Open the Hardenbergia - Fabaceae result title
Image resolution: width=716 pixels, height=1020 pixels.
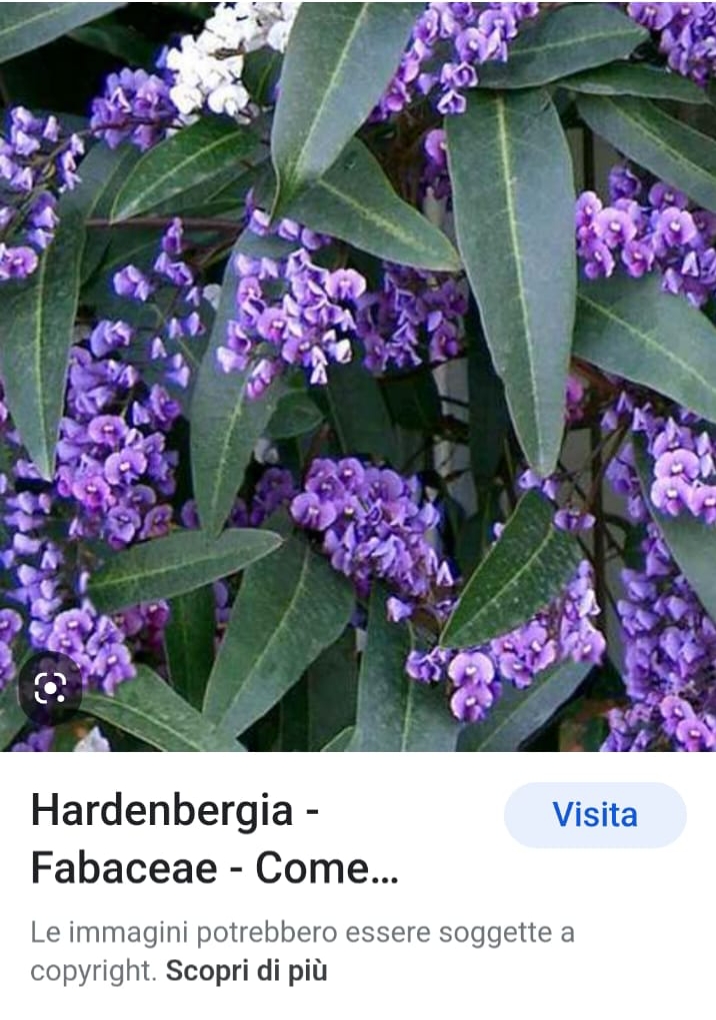[x=215, y=840]
